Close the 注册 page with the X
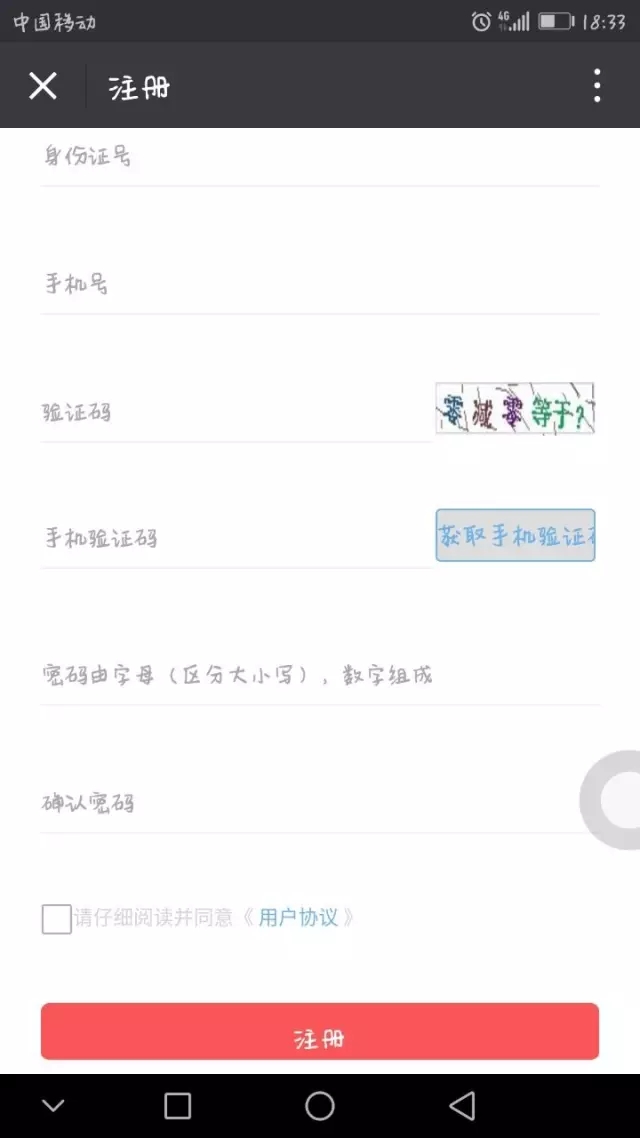Image resolution: width=640 pixels, height=1138 pixels. tap(43, 86)
